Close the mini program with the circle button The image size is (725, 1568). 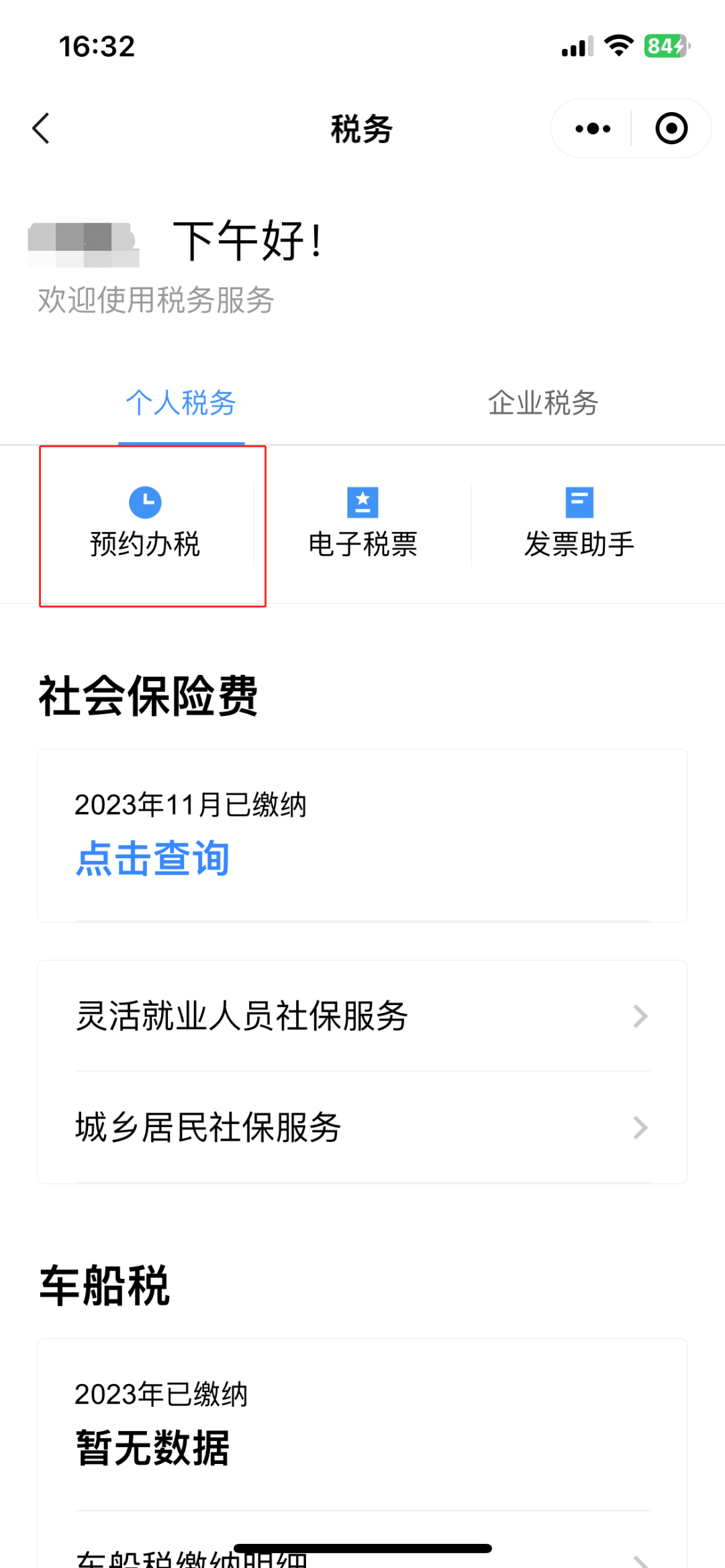click(x=671, y=128)
